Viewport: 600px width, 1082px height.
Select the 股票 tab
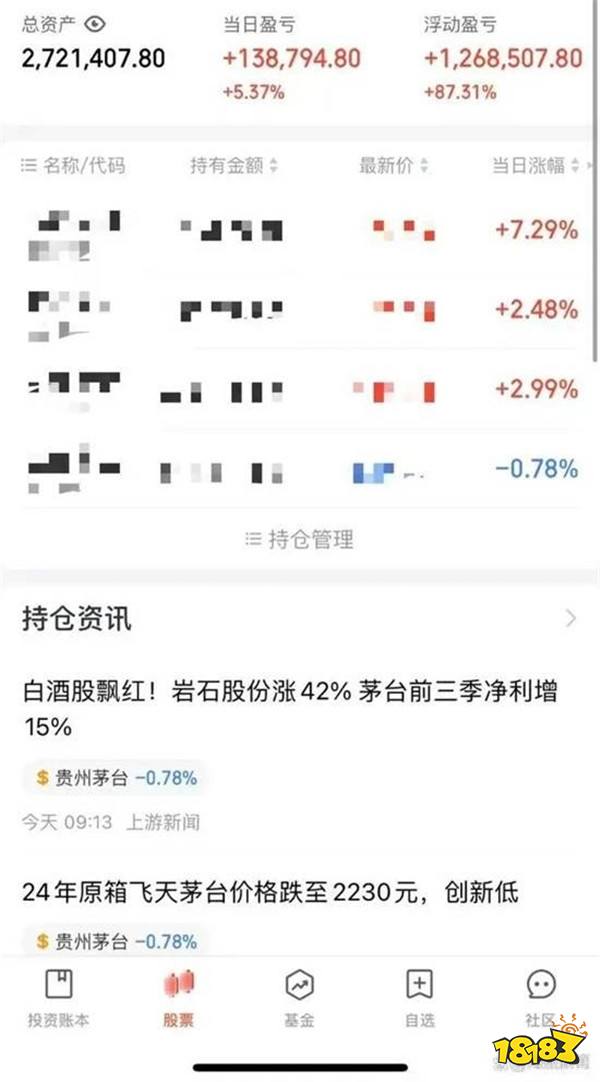[x=179, y=998]
